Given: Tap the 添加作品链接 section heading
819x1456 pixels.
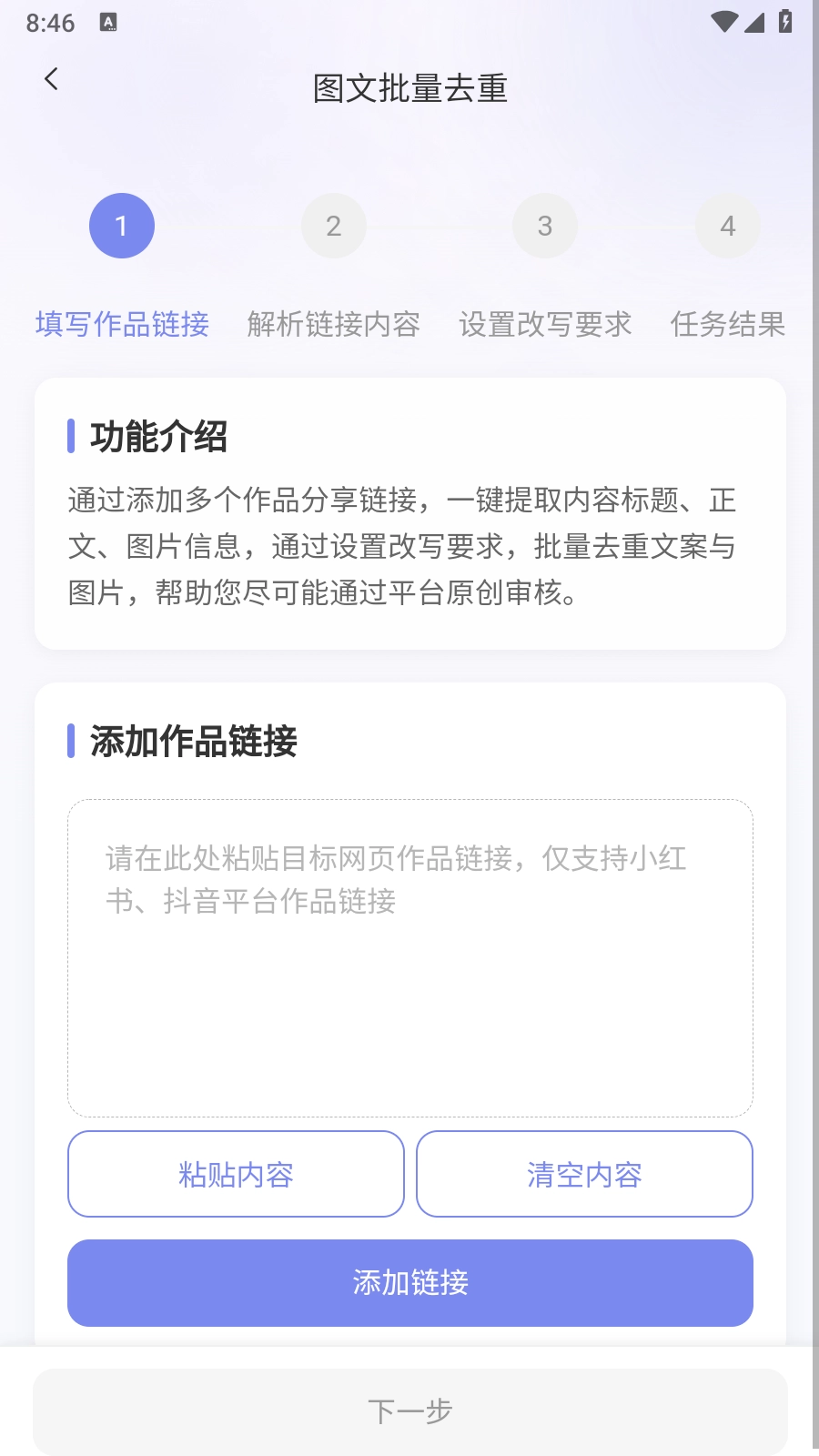Looking at the screenshot, I should coord(193,743).
